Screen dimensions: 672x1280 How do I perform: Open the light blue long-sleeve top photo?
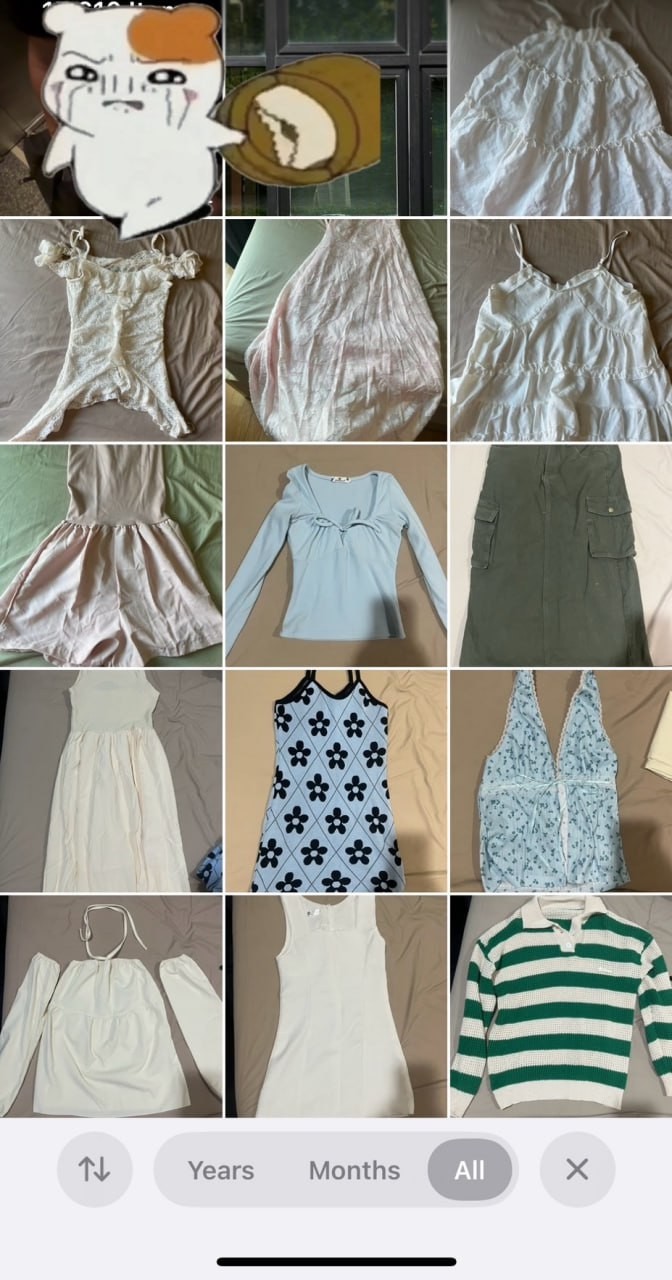click(x=335, y=556)
